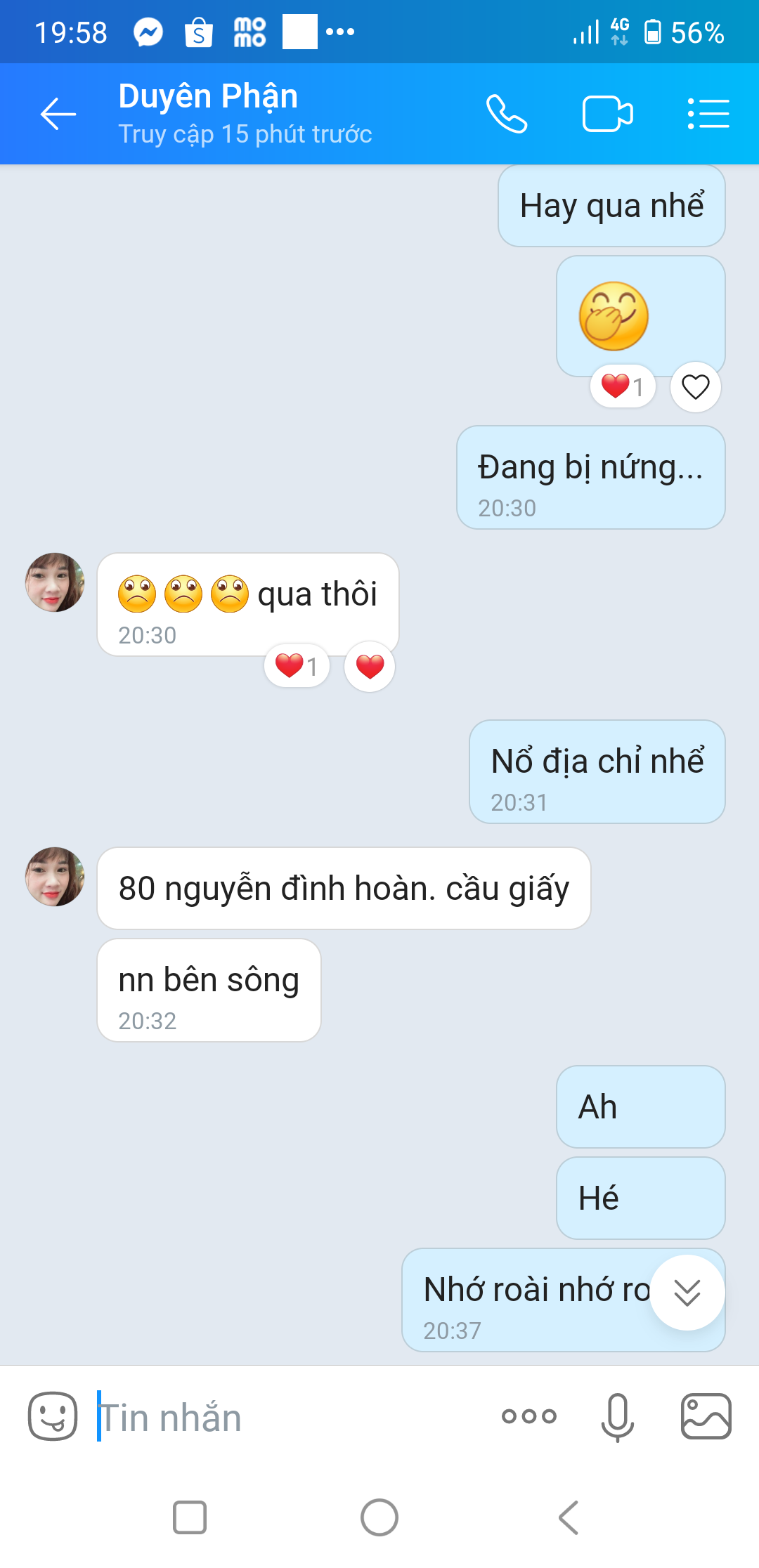Start a voice call with Duyên Phận
Screen dimensions: 759x1568
coord(507,114)
